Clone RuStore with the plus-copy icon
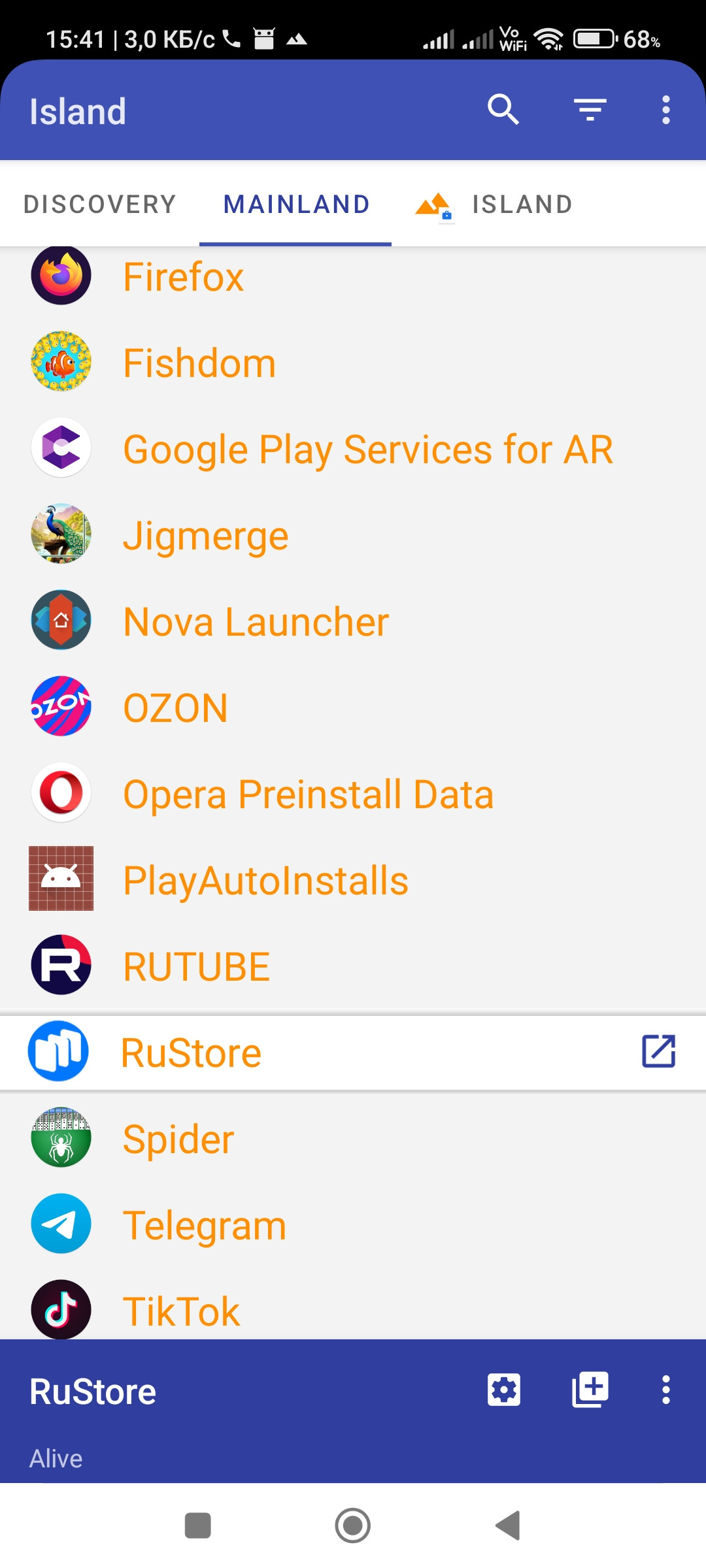Image resolution: width=706 pixels, height=1568 pixels. [590, 1390]
